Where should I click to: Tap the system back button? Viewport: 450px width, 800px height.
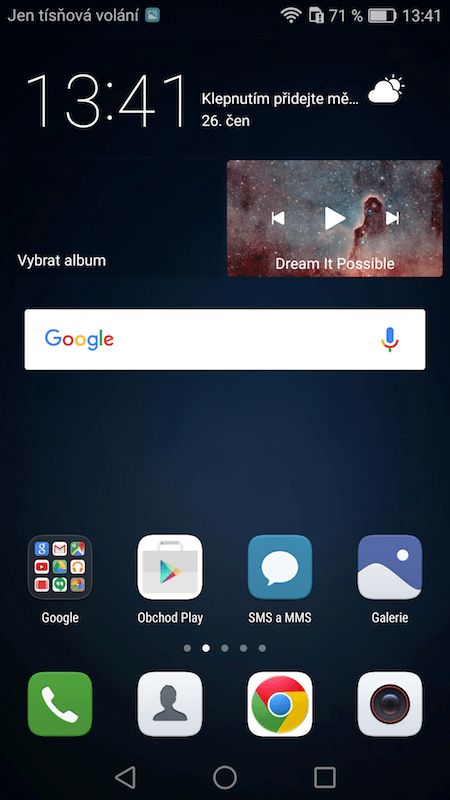pyautogui.click(x=125, y=777)
